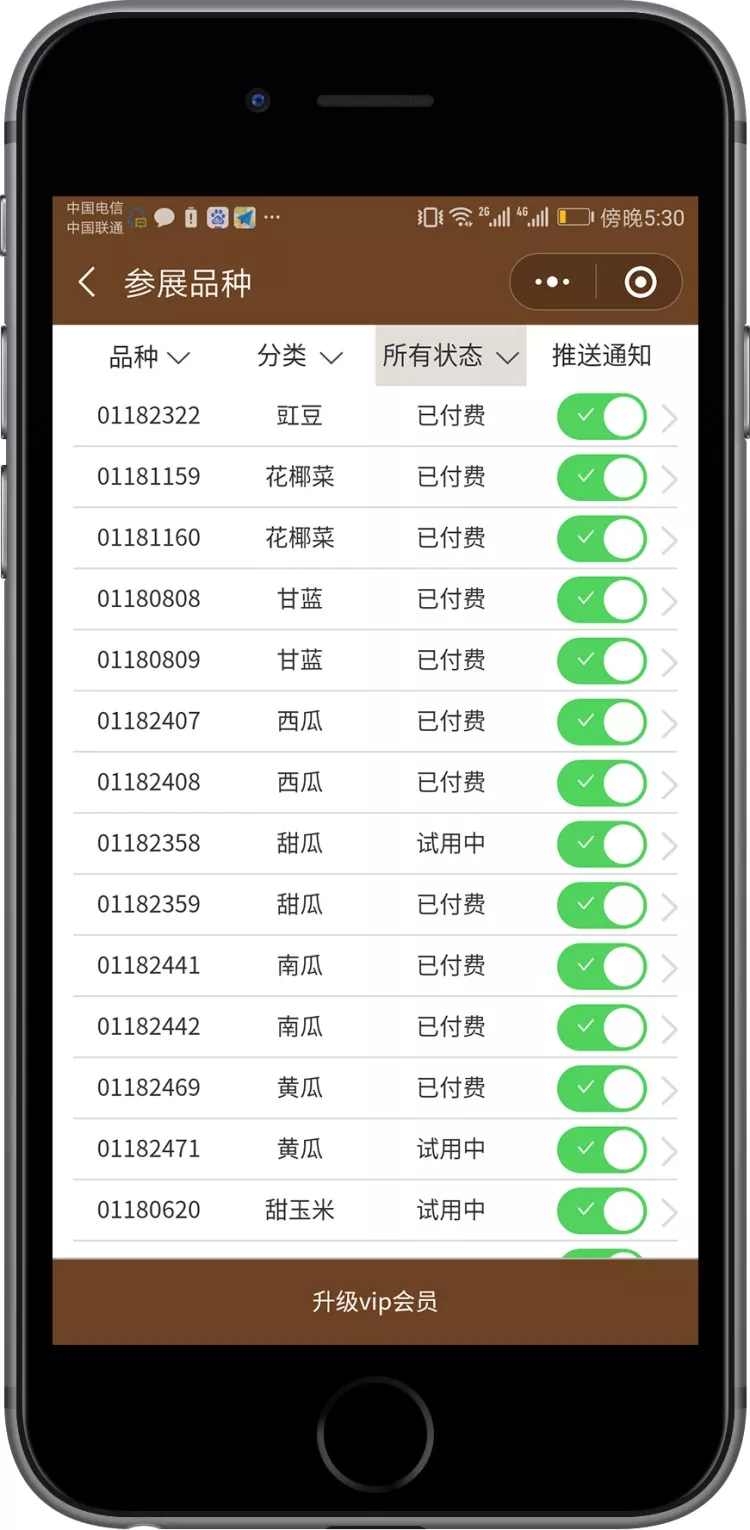Open the 01182359 甜瓜 row

668,906
